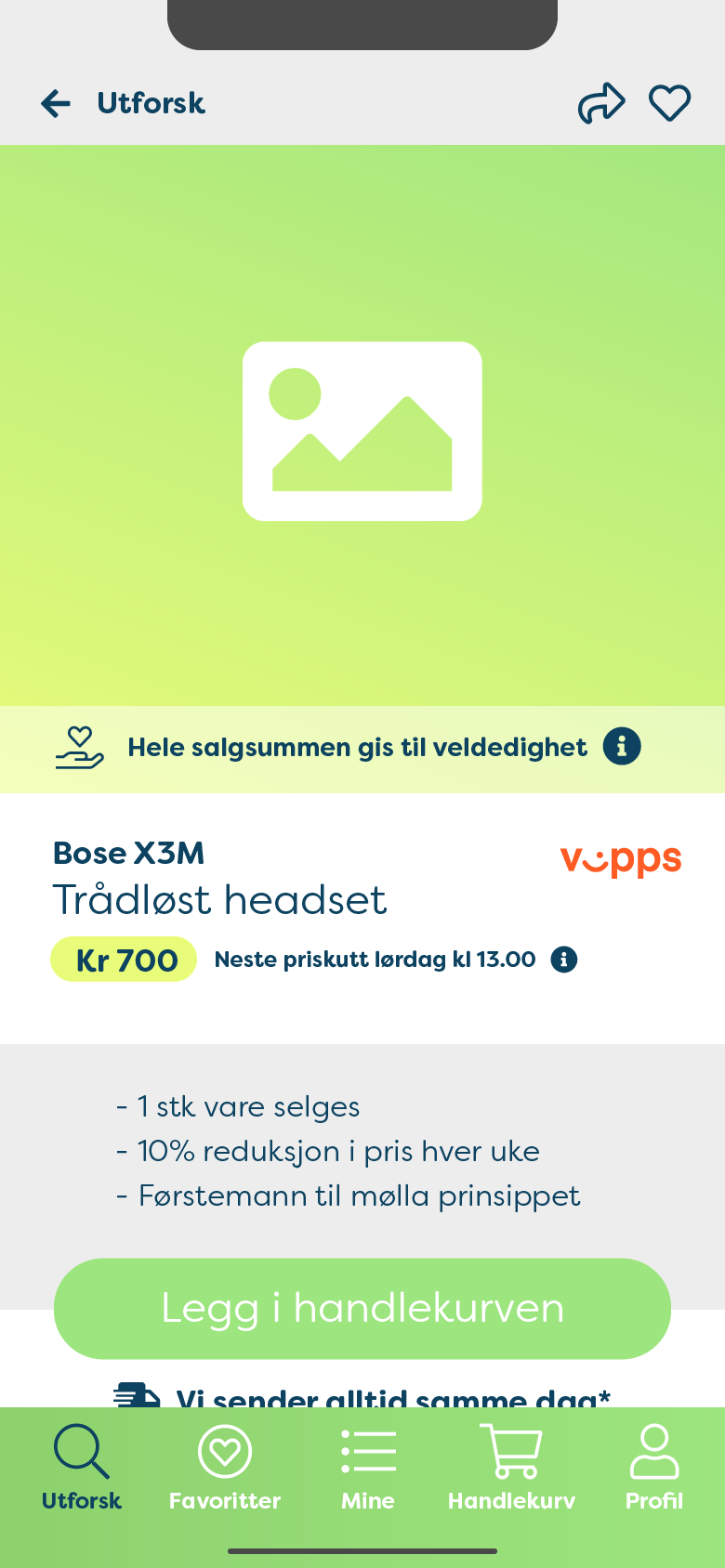Viewport: 725px width, 1568px height.
Task: Select the product image placeholder
Action: click(x=362, y=431)
